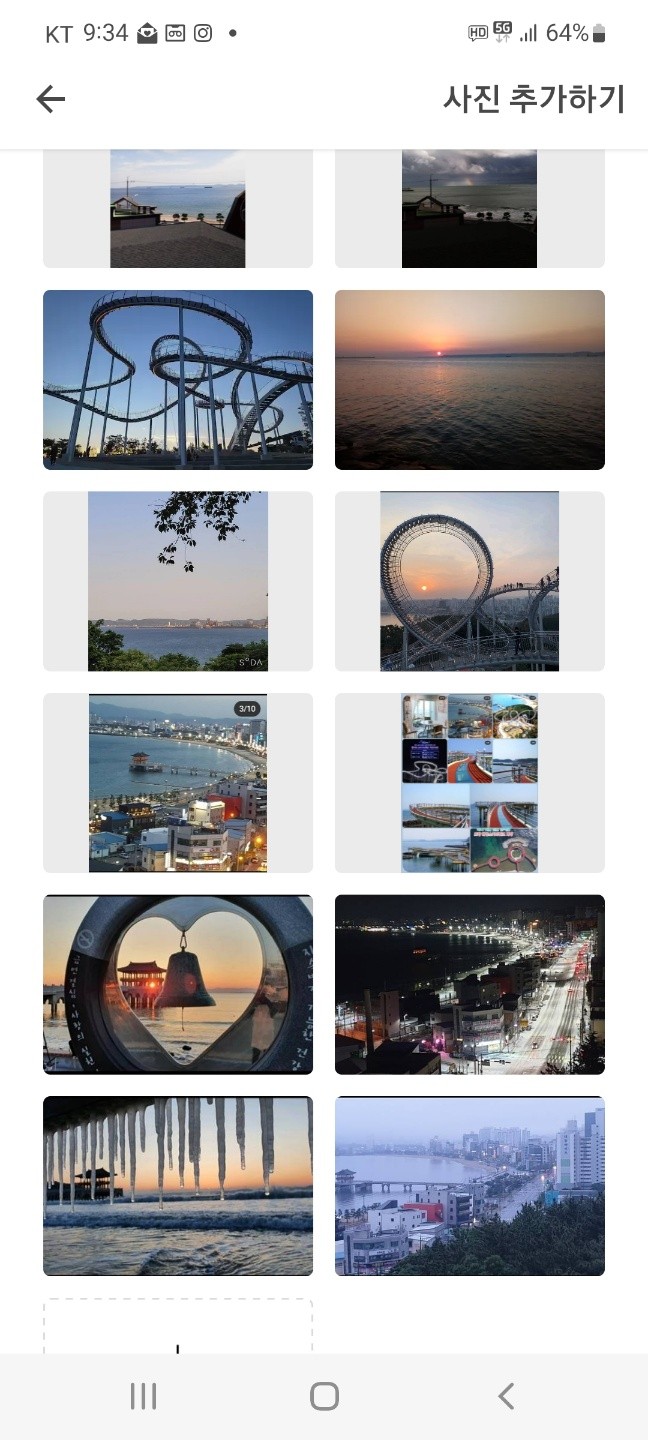This screenshot has width=648, height=1440.
Task: Select the heart-shaped bell photo
Action: (x=178, y=985)
